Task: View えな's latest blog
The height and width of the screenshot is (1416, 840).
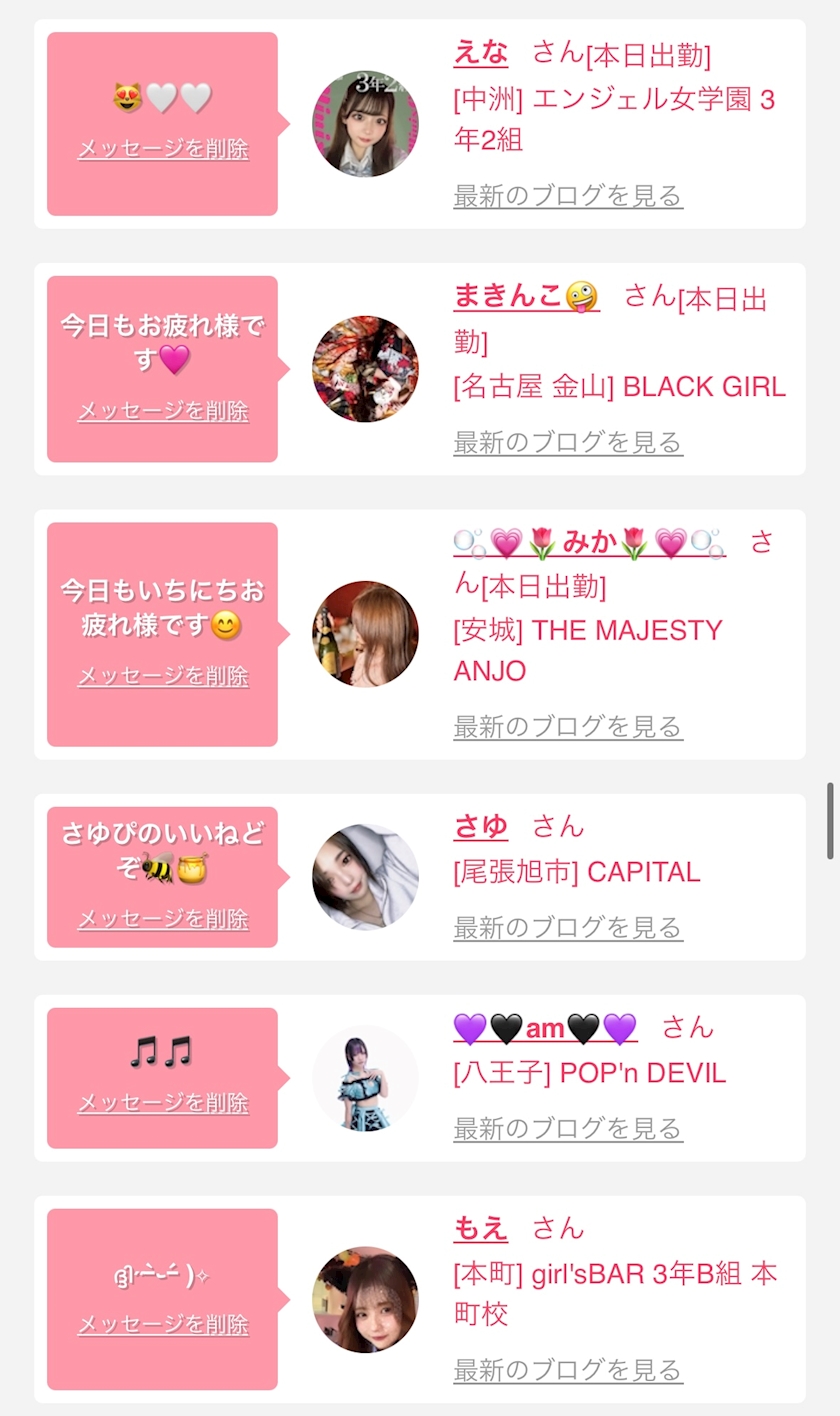Action: point(568,196)
